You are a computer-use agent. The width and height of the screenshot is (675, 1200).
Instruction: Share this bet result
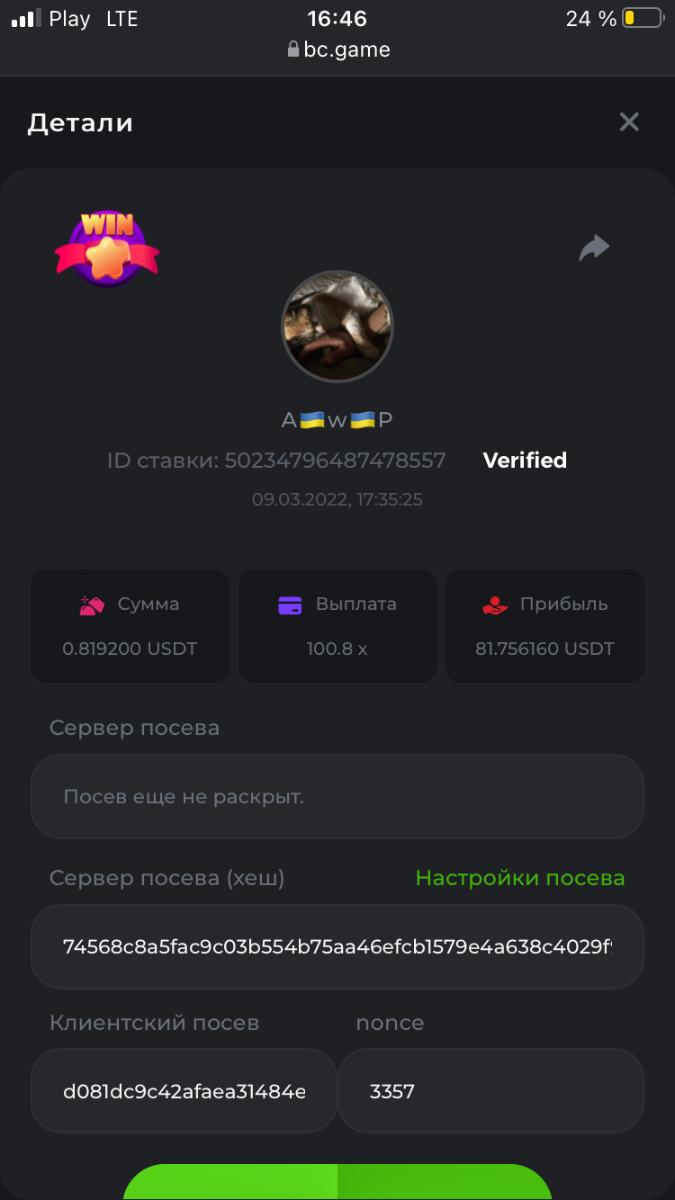click(x=594, y=248)
